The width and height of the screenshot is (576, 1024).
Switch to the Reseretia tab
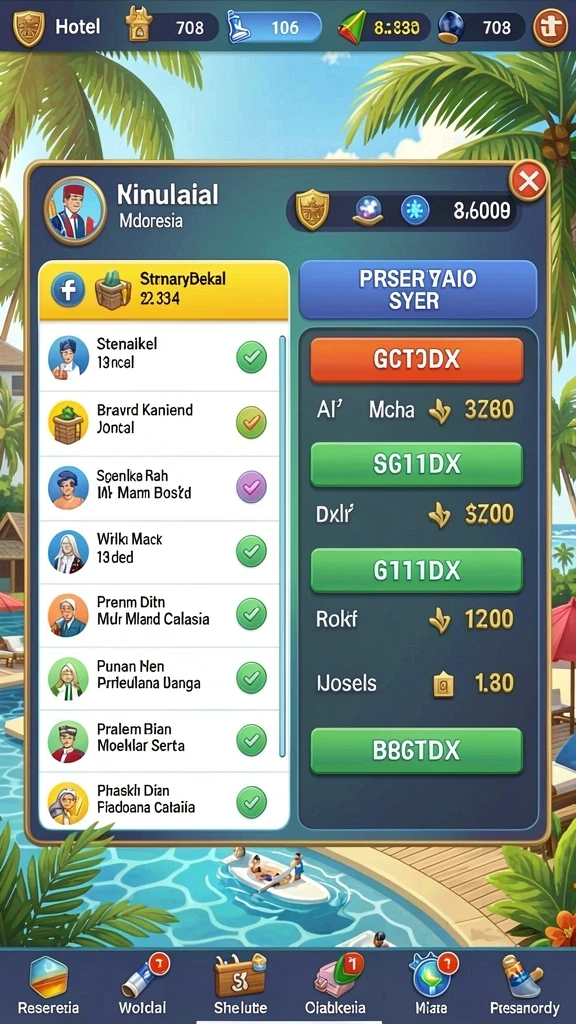pyautogui.click(x=48, y=985)
